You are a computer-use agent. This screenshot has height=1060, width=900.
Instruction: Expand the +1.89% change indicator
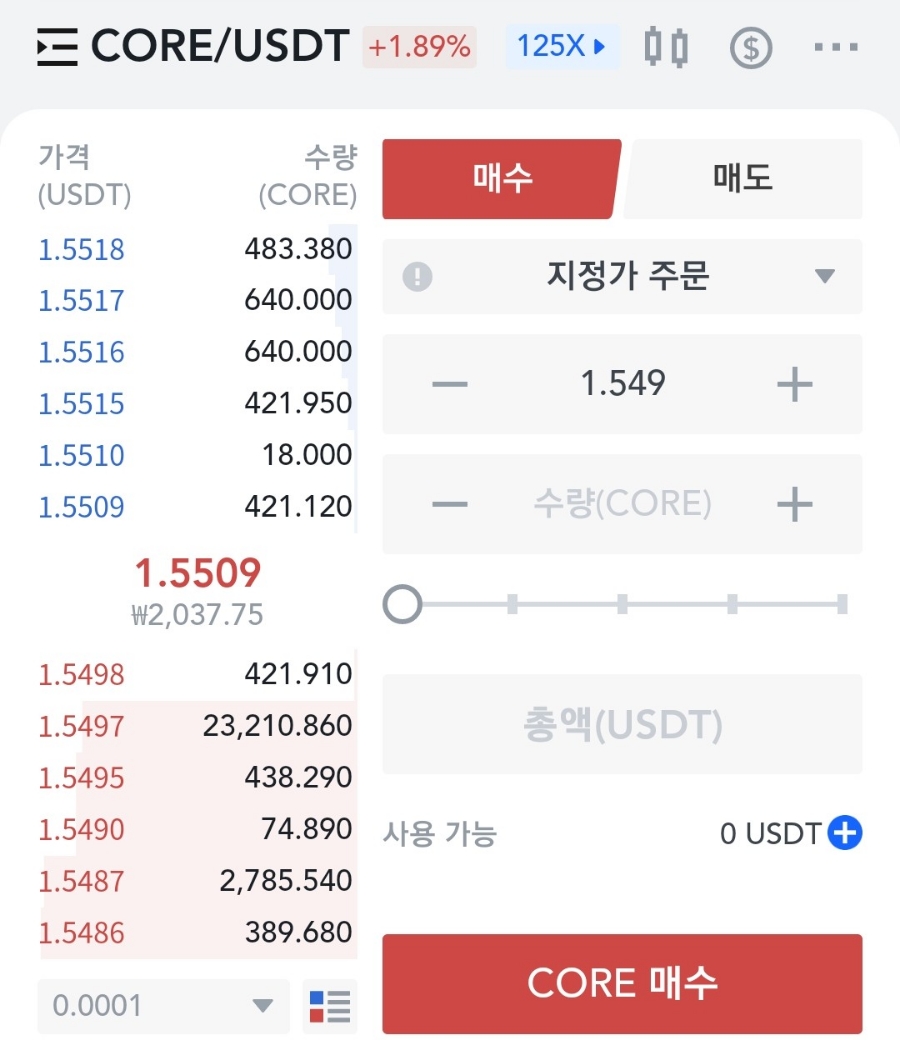pyautogui.click(x=420, y=46)
